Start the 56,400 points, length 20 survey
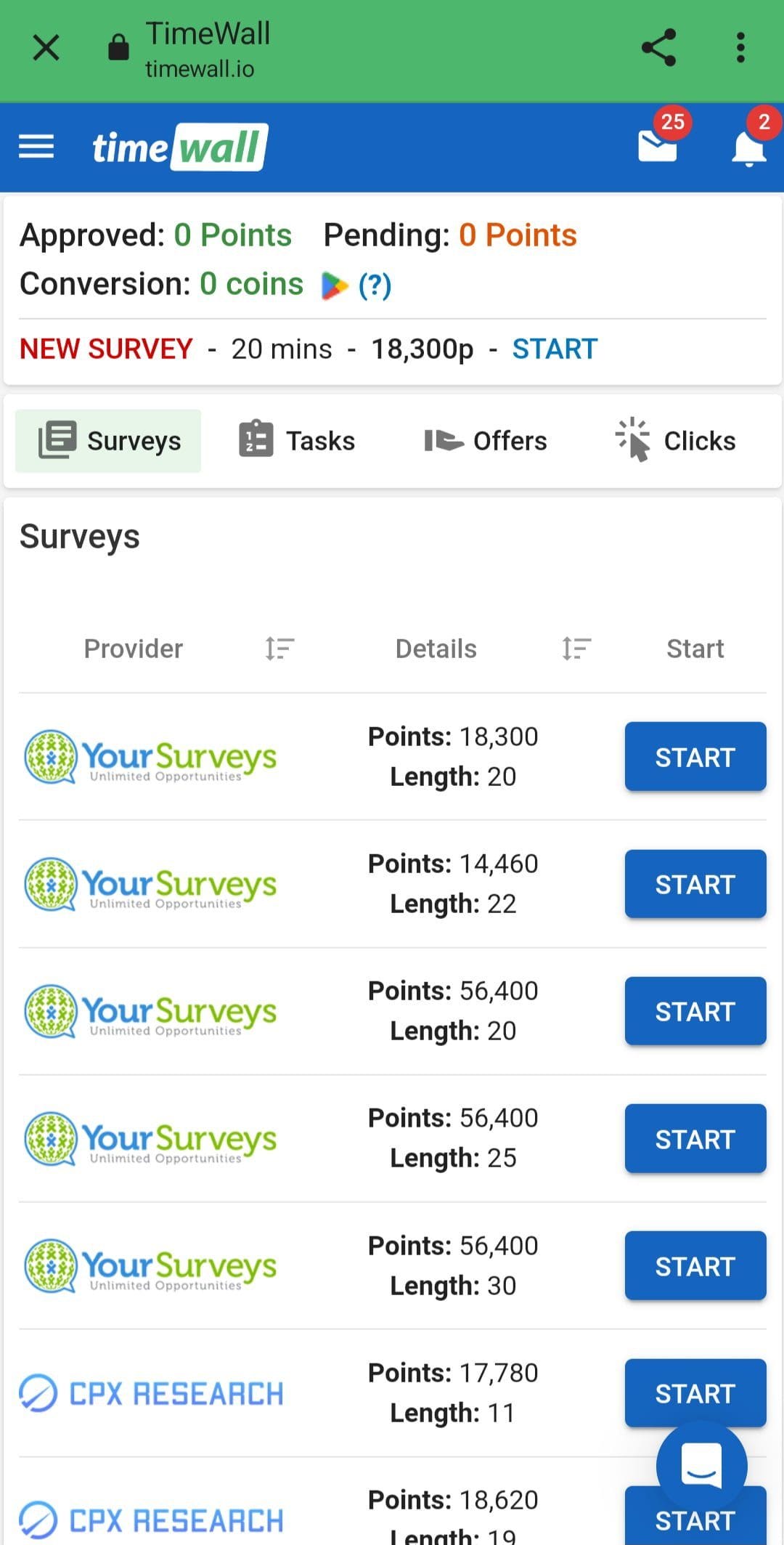Screen dimensions: 784x1545 click(x=695, y=1011)
